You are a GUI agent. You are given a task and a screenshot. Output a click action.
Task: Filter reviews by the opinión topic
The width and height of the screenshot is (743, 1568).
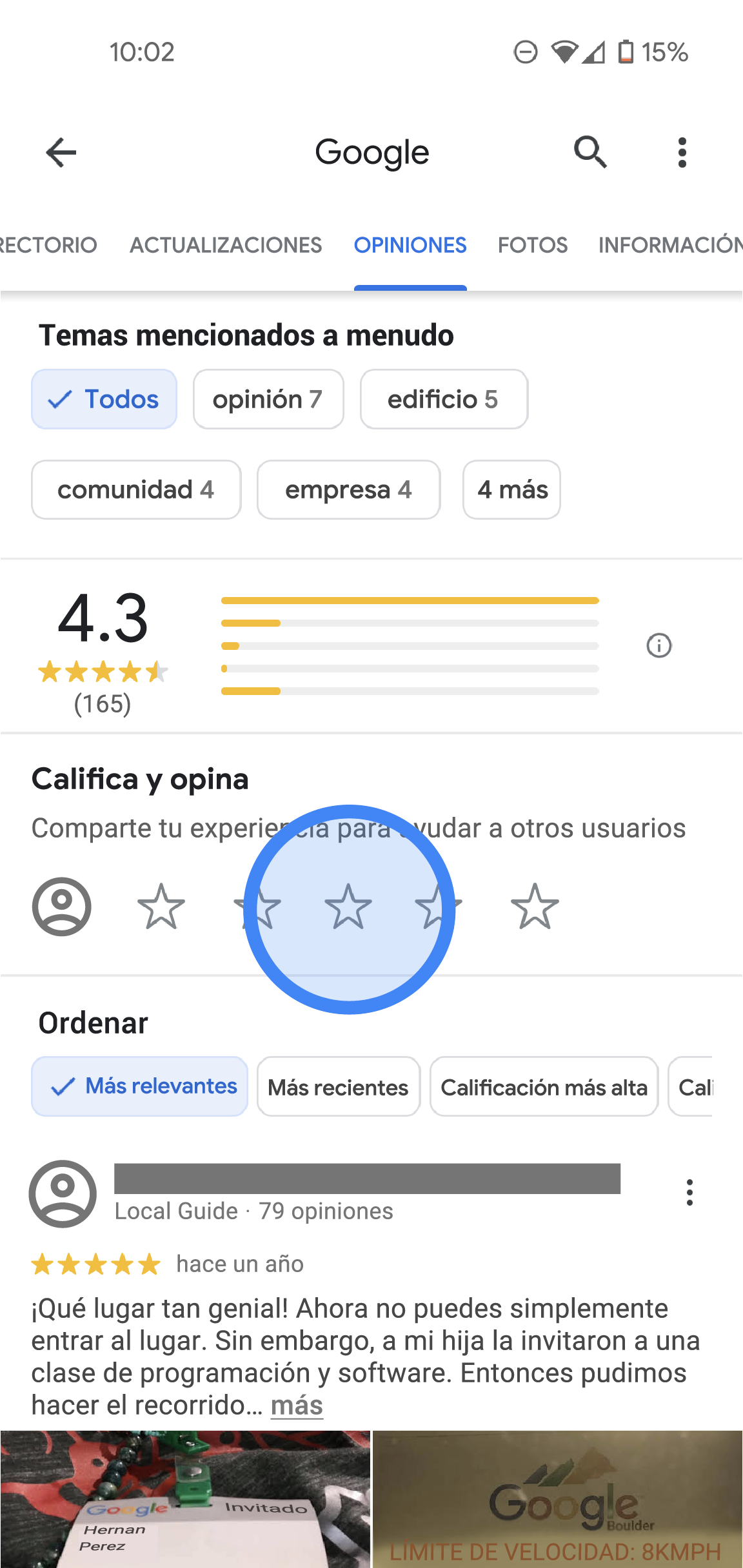(268, 399)
